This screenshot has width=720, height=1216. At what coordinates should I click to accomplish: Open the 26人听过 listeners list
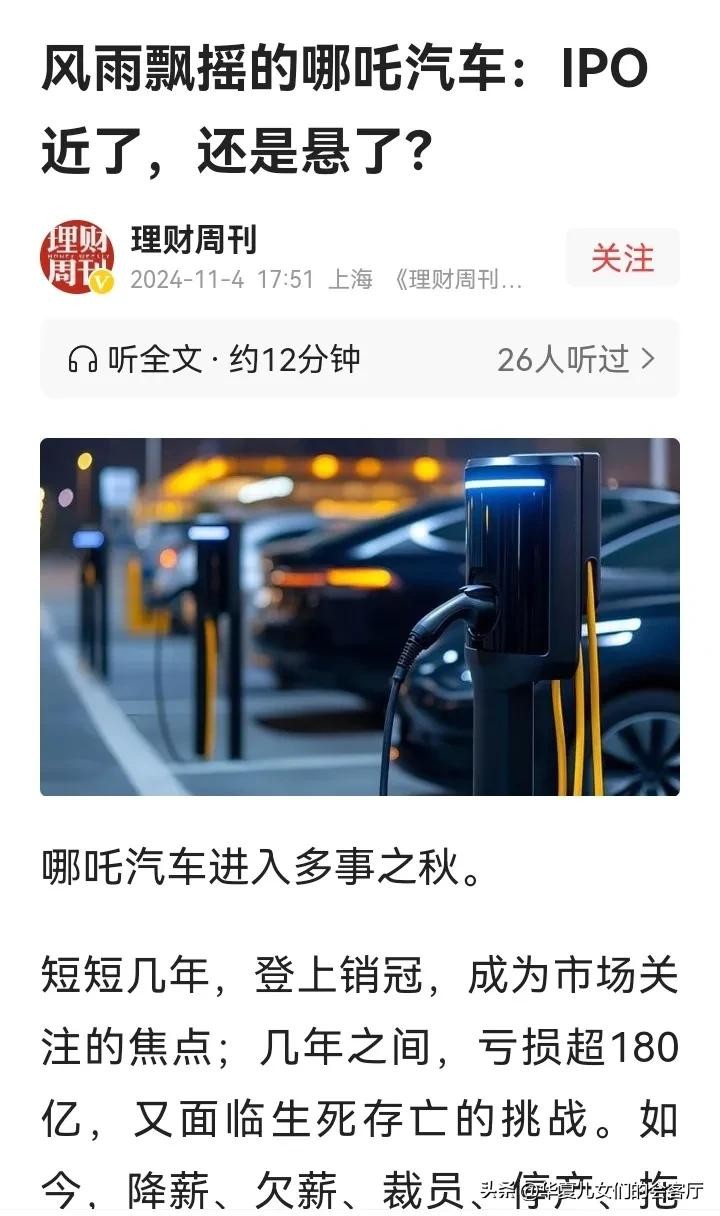coord(575,359)
